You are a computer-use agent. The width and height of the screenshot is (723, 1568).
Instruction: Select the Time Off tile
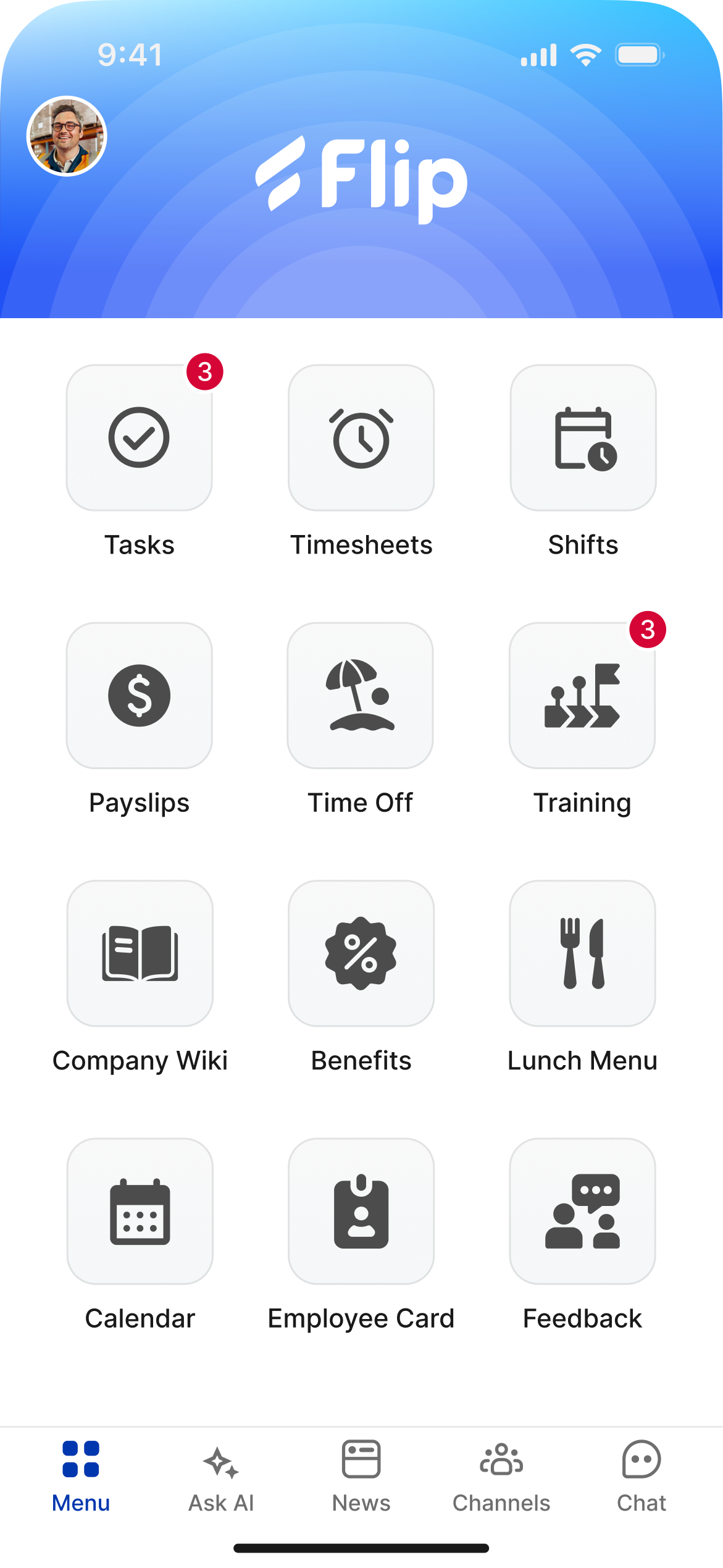pos(361,695)
